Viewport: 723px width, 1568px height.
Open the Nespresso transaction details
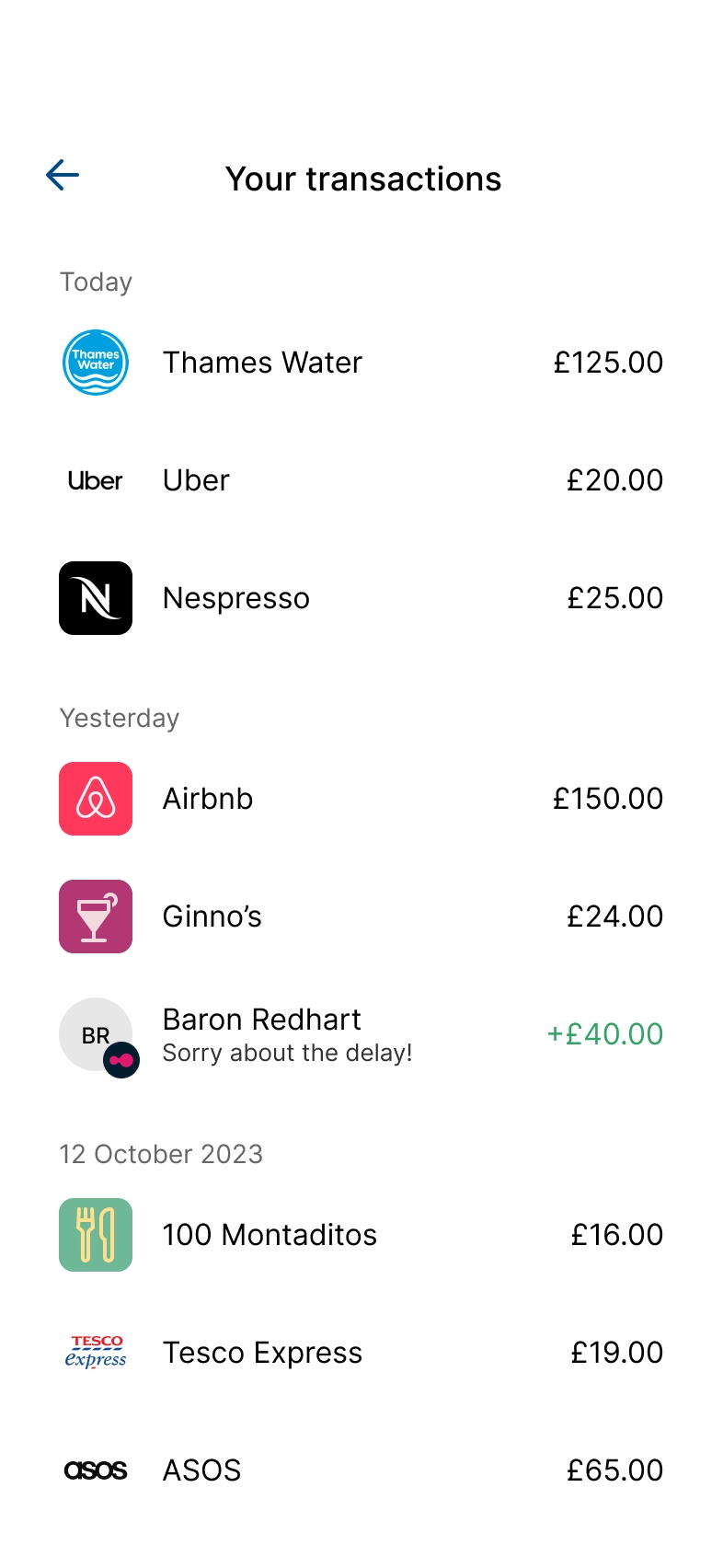tap(361, 598)
